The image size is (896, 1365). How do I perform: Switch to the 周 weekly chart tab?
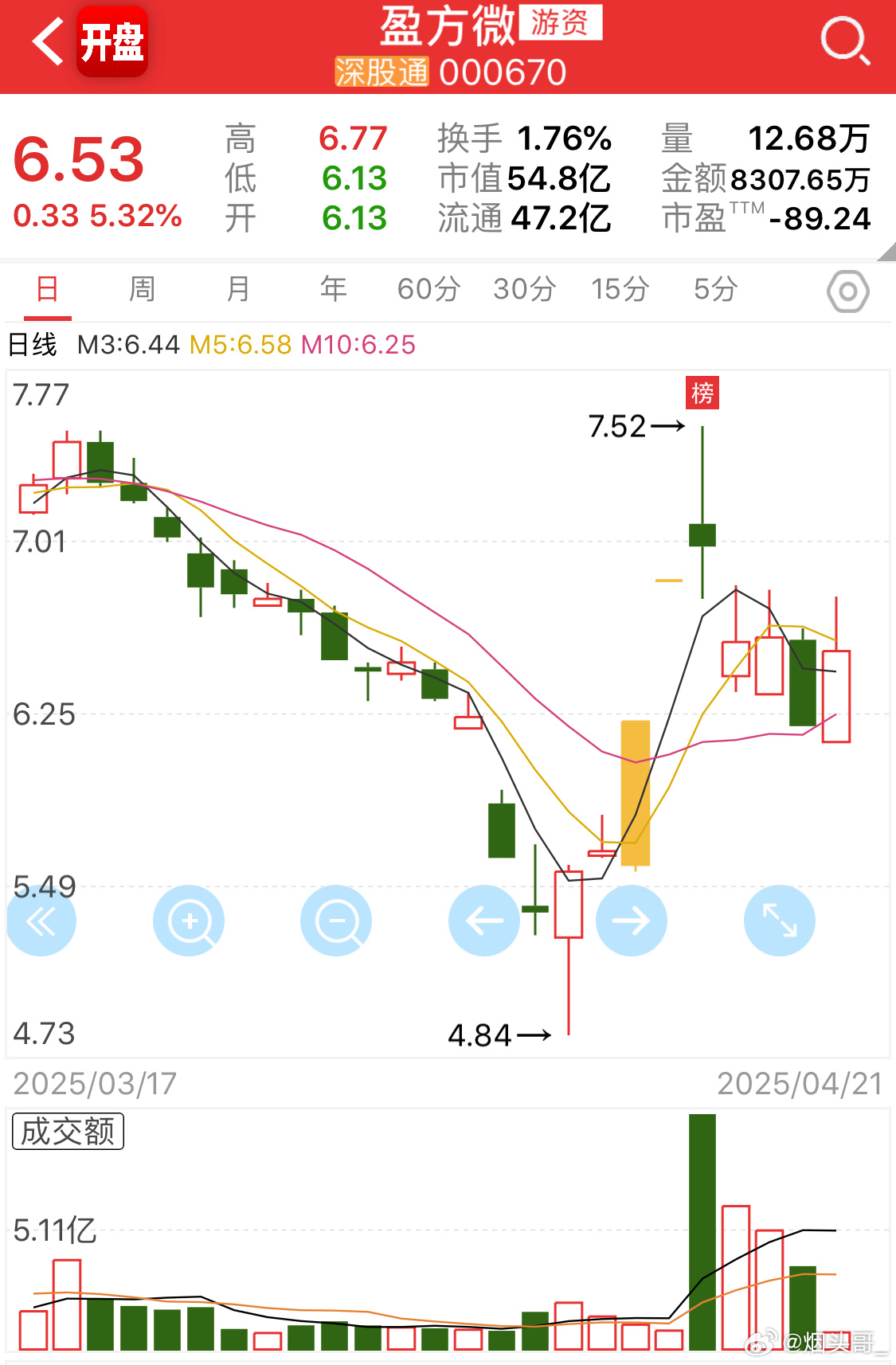pos(142,289)
